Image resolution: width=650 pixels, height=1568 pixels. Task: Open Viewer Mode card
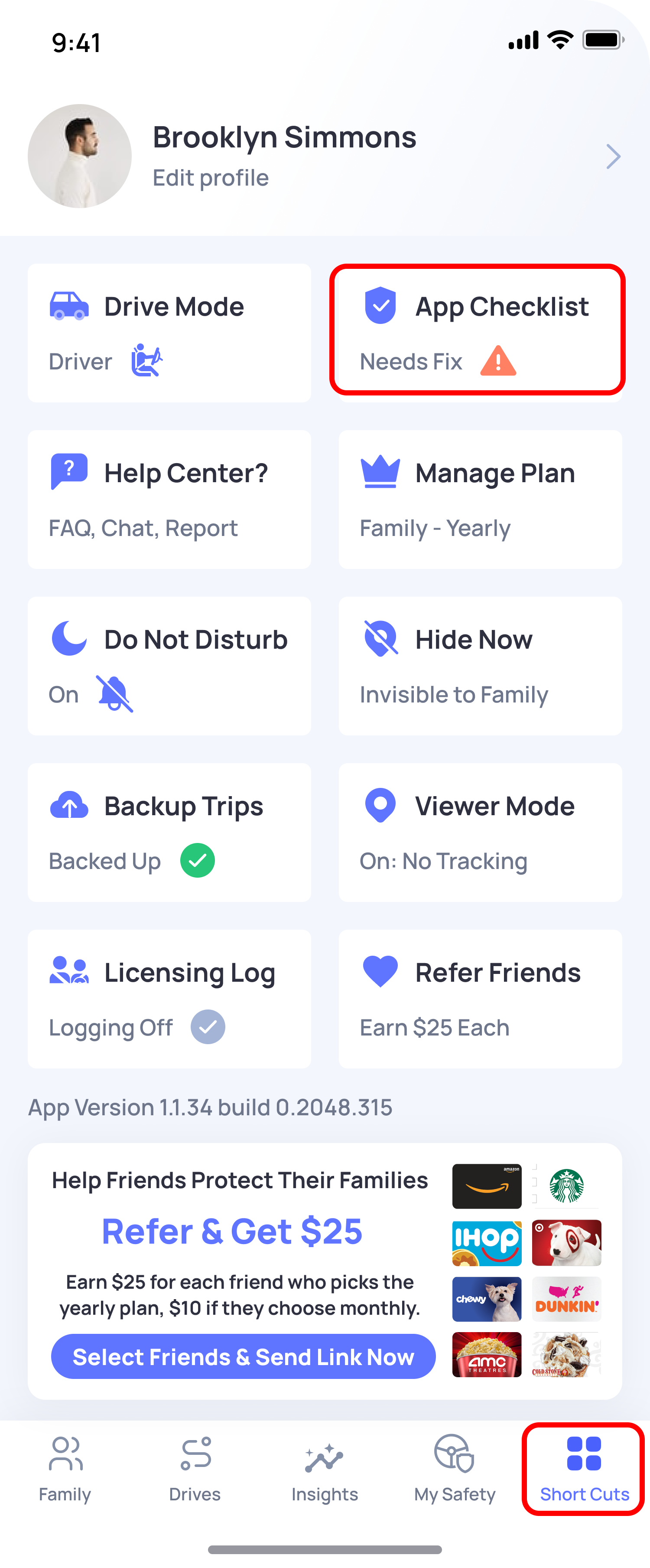[480, 832]
